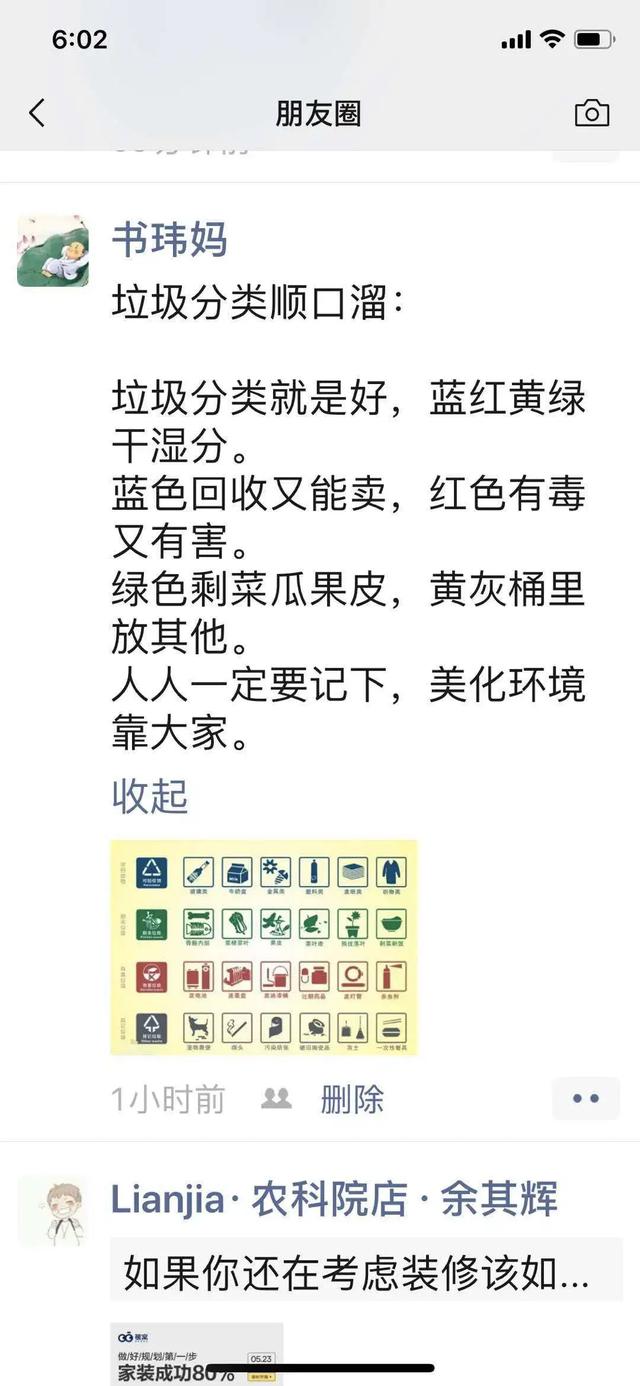View visibility audience icon of the post

[x=276, y=1099]
